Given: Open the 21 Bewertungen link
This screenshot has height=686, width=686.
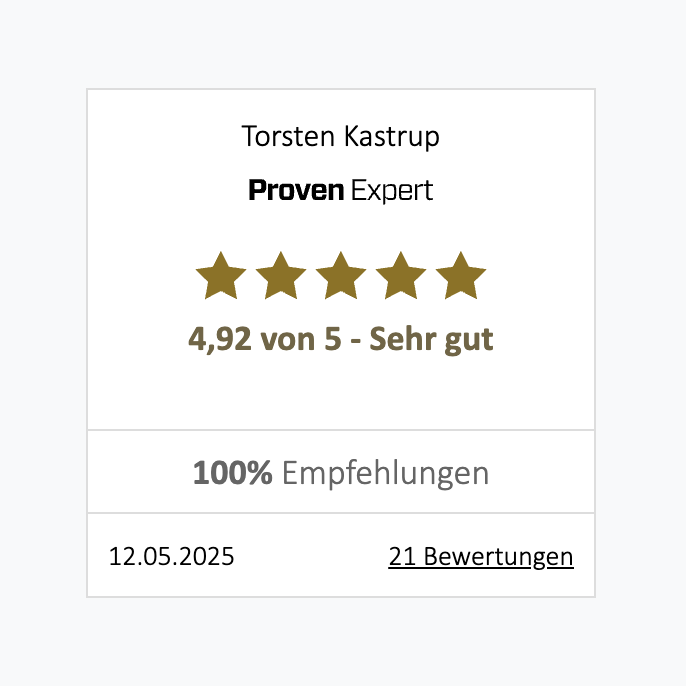Looking at the screenshot, I should pos(480,556).
